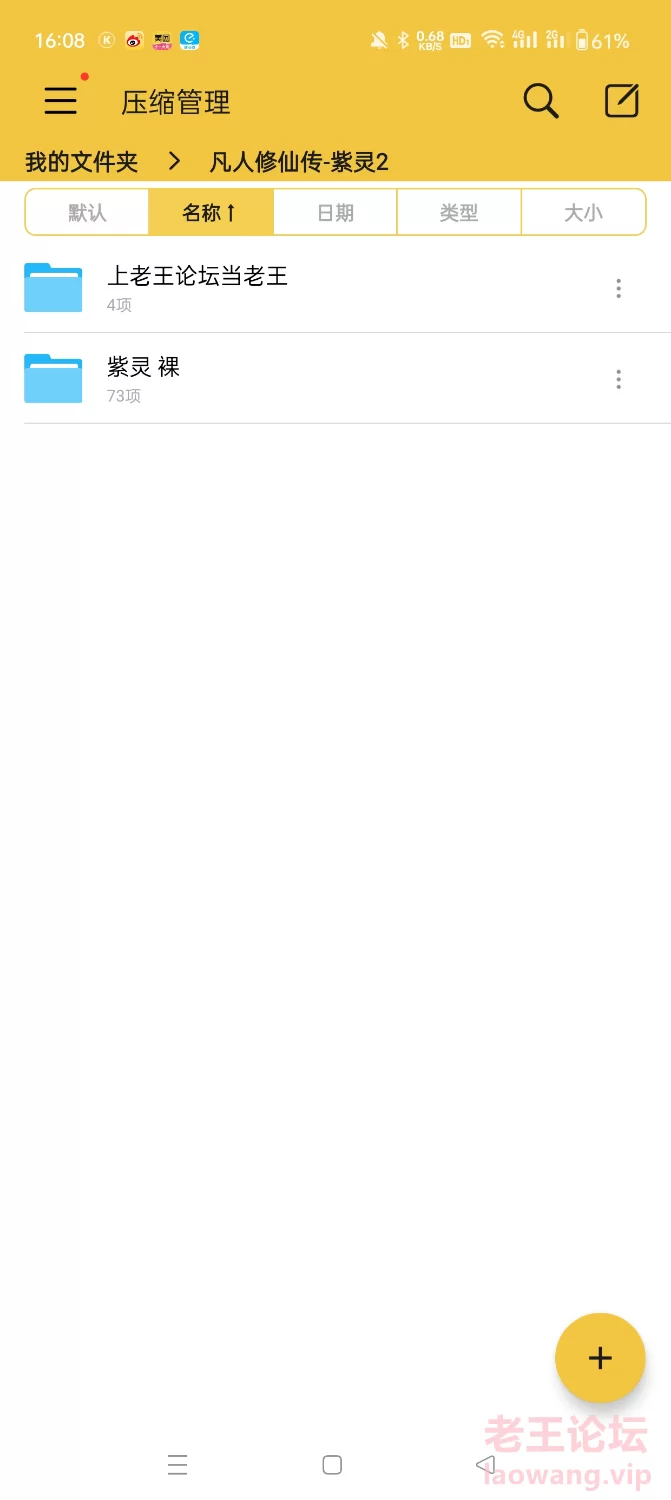The width and height of the screenshot is (671, 1500).
Task: Open more options for 上老王论坛当老王 folder
Action: click(618, 289)
